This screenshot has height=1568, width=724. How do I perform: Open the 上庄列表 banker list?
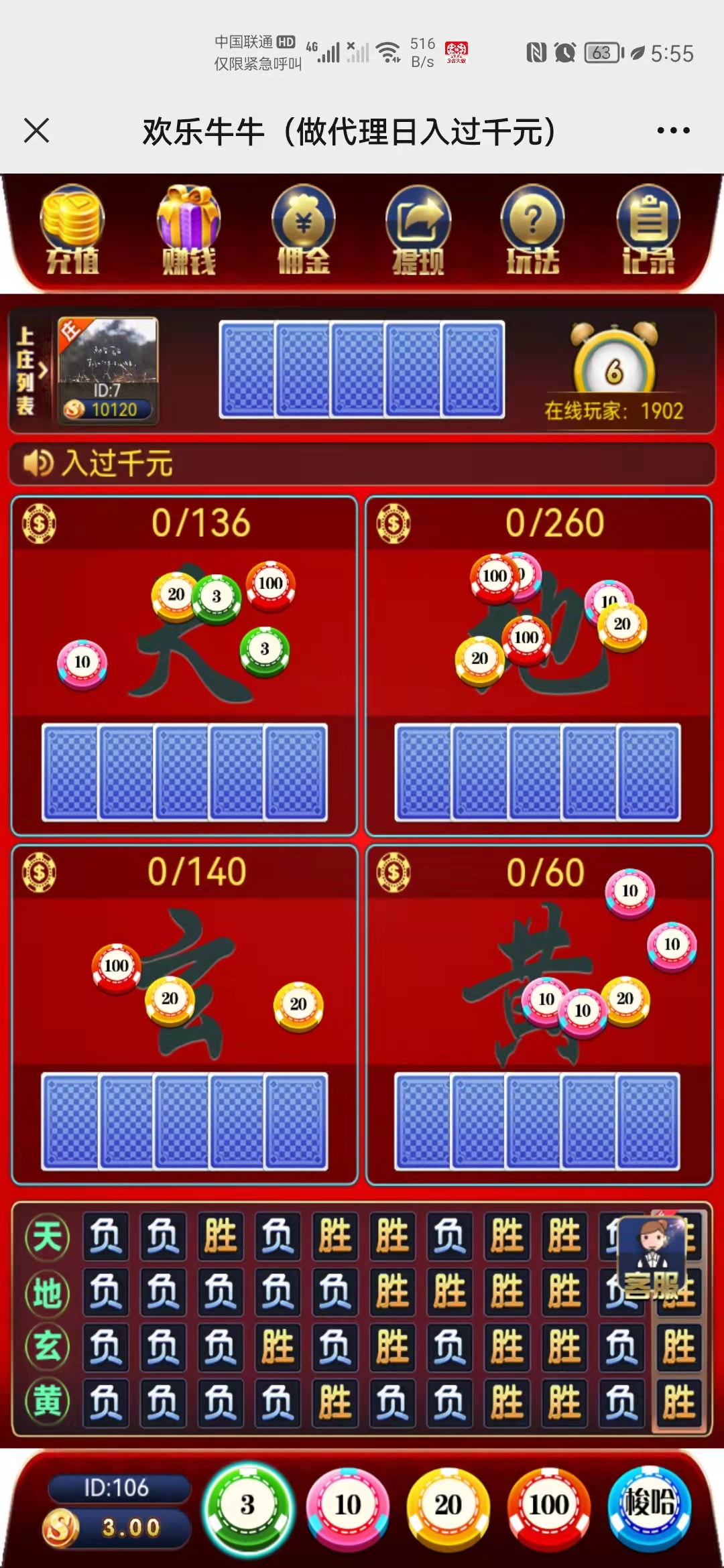click(x=29, y=371)
